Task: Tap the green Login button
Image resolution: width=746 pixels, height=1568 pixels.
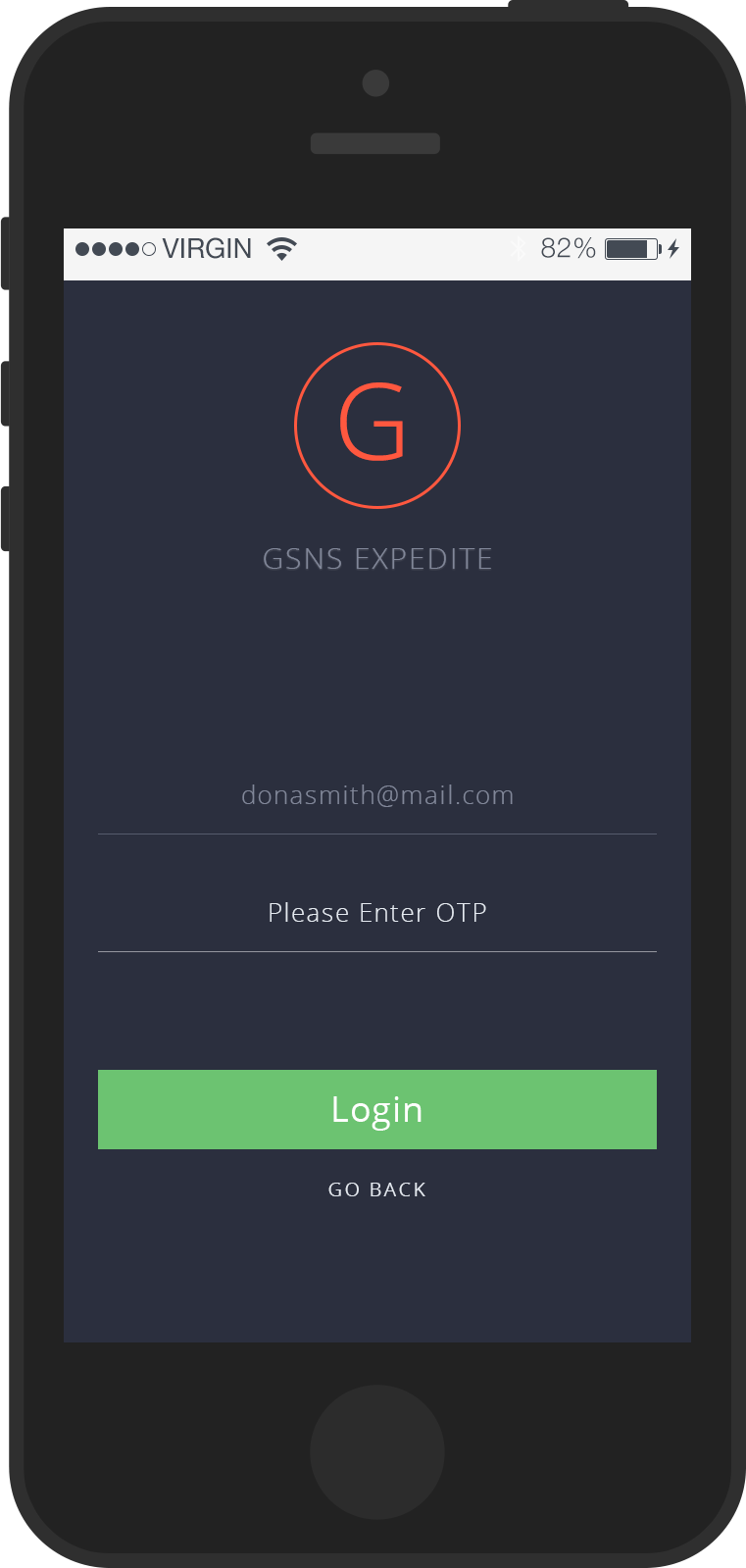Action: pos(377,1109)
